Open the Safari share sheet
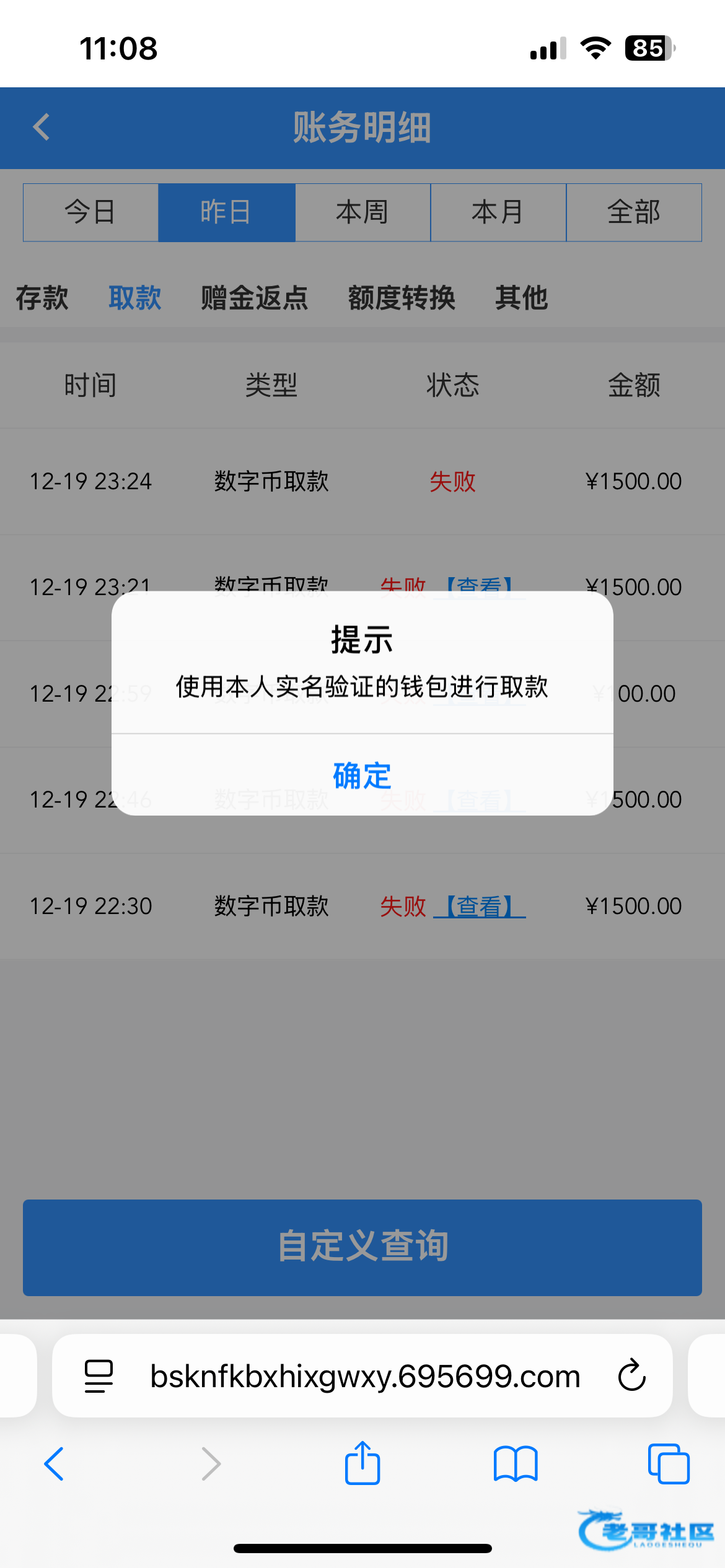Image resolution: width=725 pixels, height=1568 pixels. [x=362, y=1464]
